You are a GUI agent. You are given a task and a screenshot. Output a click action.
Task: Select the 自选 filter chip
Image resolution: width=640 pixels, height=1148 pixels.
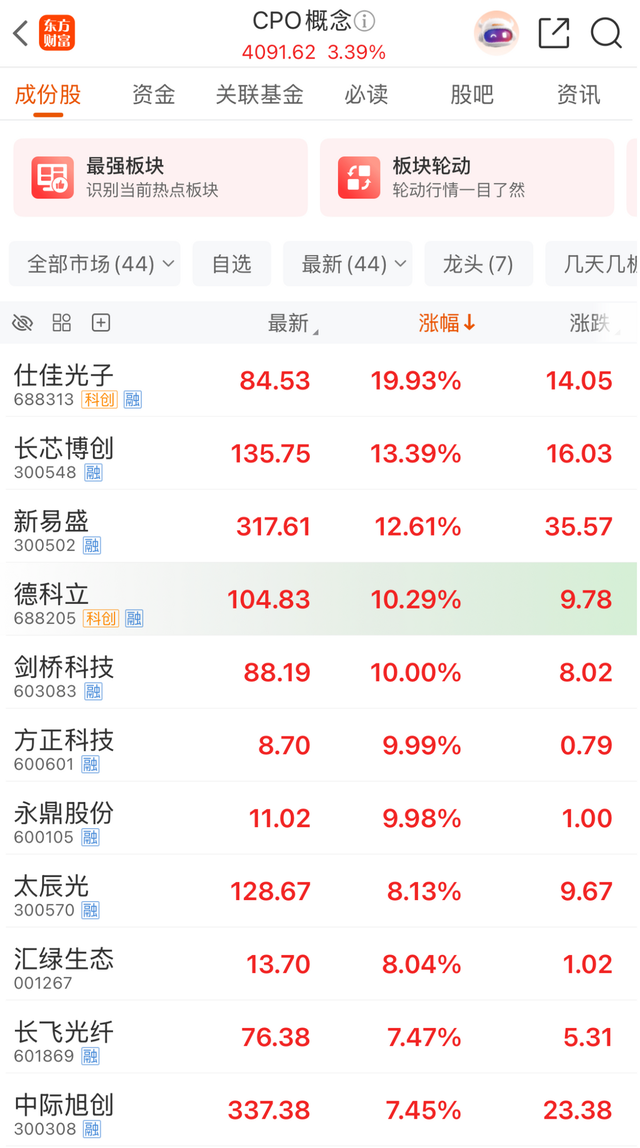[231, 264]
